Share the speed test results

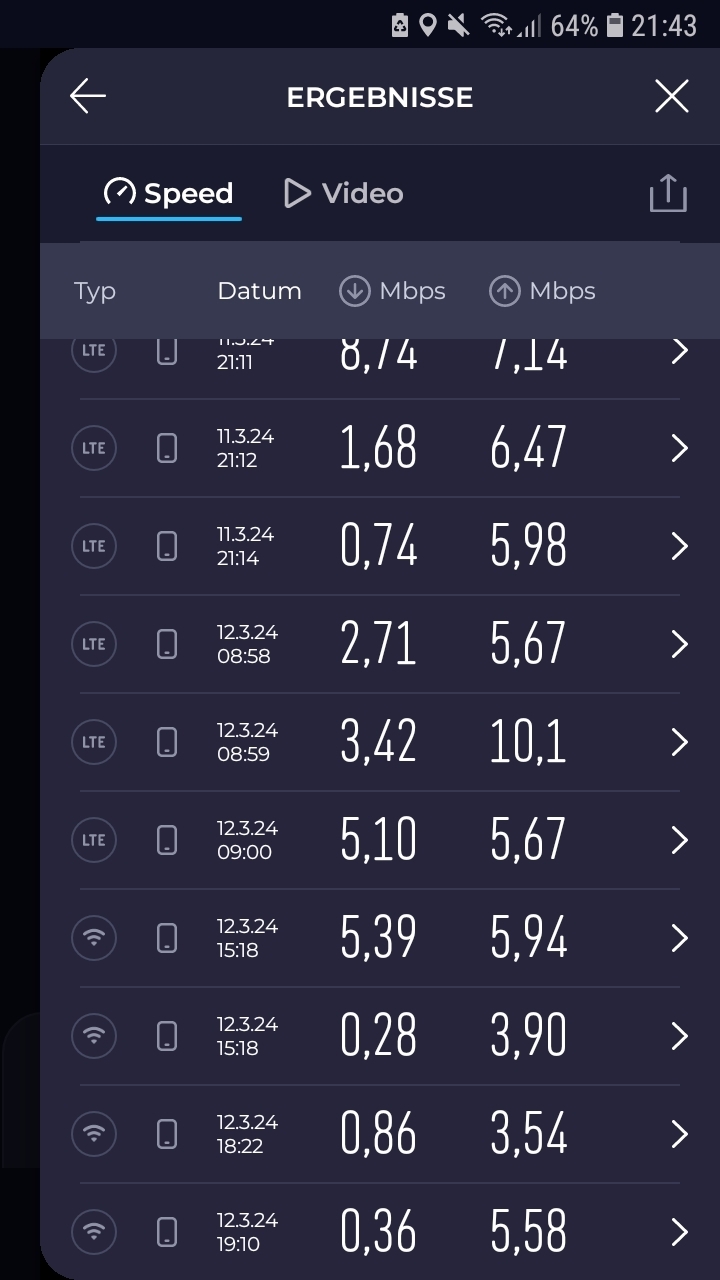668,193
